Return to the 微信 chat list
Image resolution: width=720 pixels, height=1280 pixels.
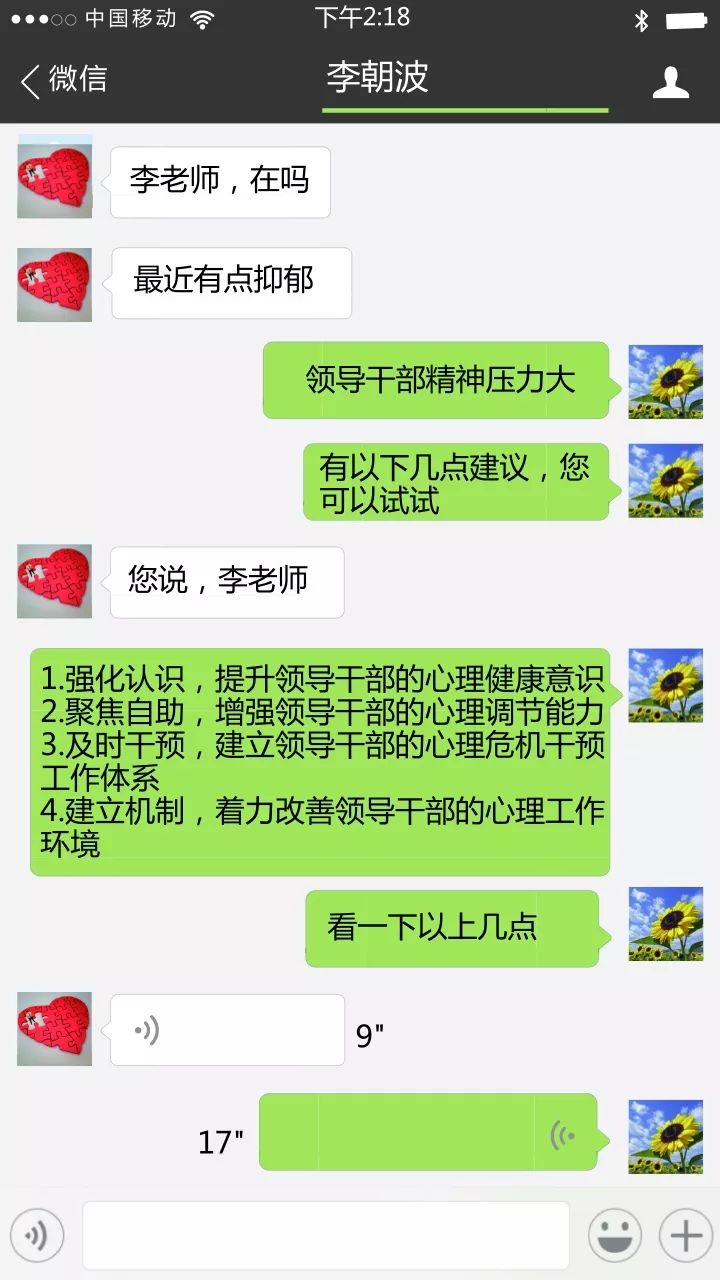(60, 80)
